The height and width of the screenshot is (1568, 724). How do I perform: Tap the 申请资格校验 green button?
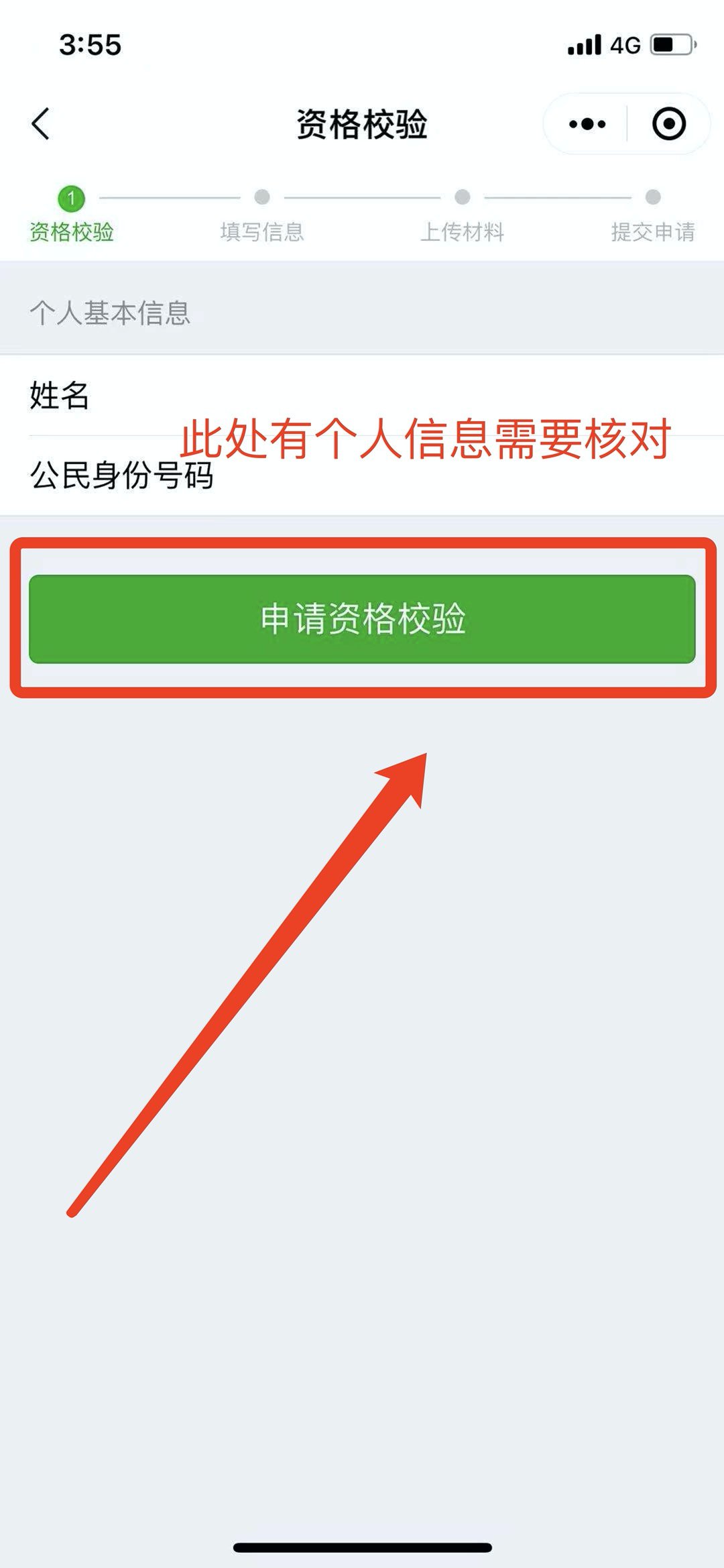[362, 618]
